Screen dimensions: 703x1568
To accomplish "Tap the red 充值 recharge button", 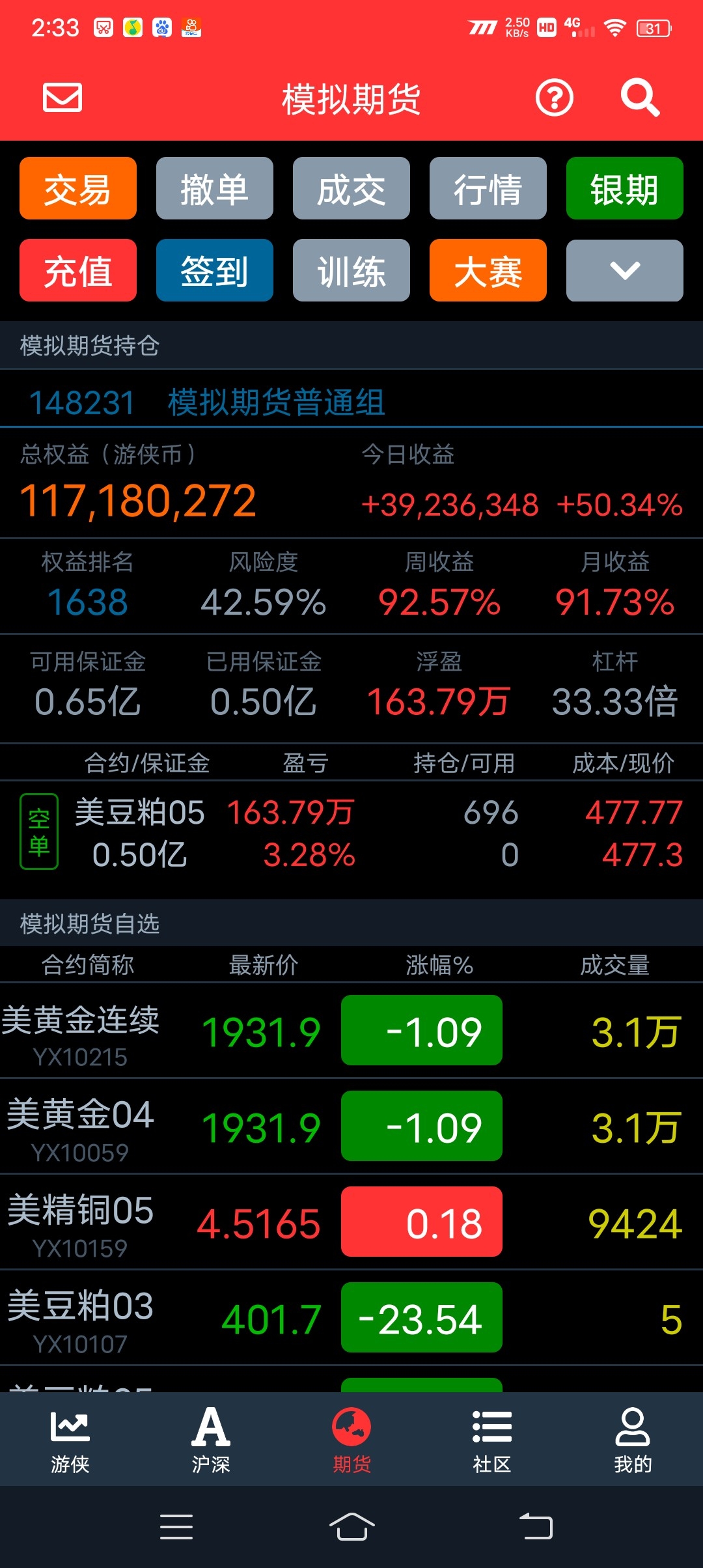I will (78, 270).
